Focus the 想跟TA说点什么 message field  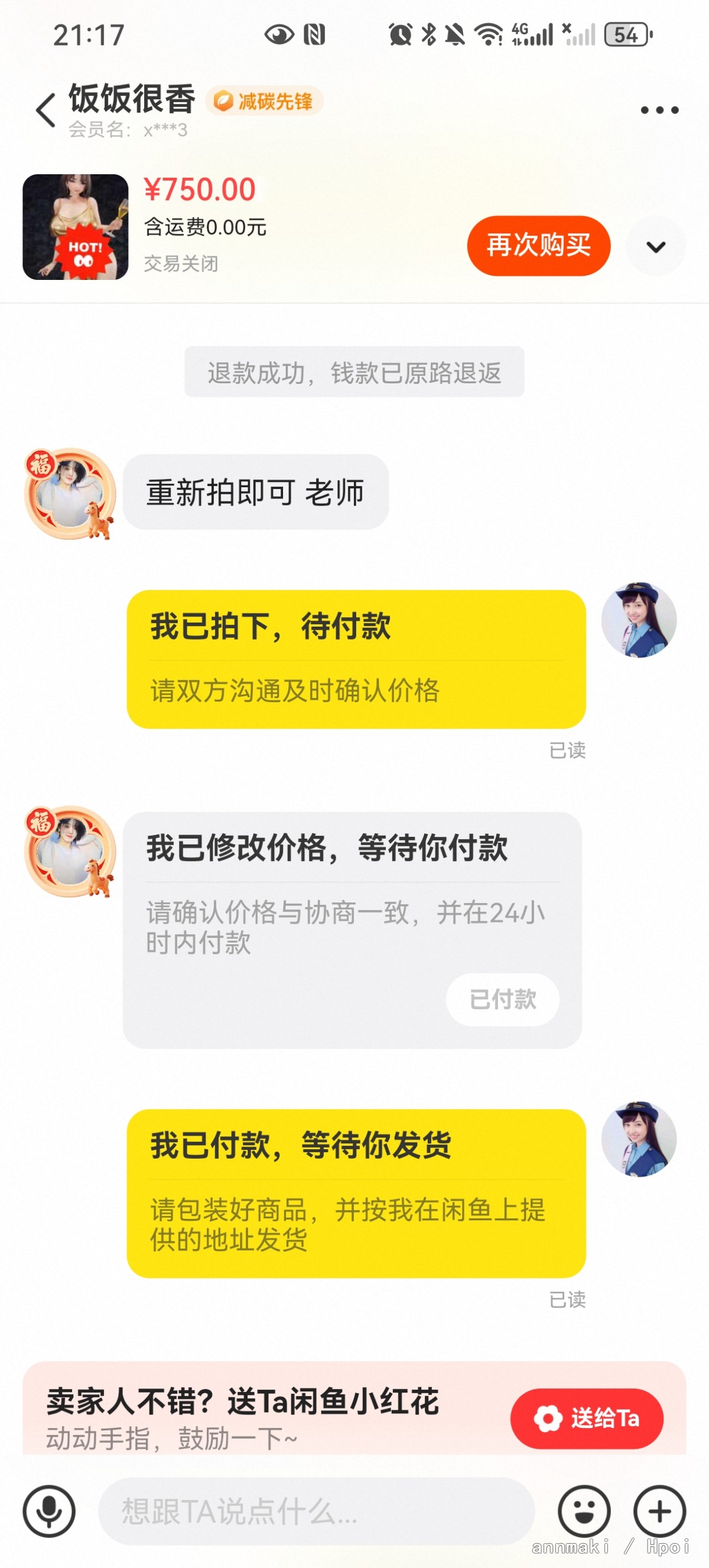tap(316, 1511)
